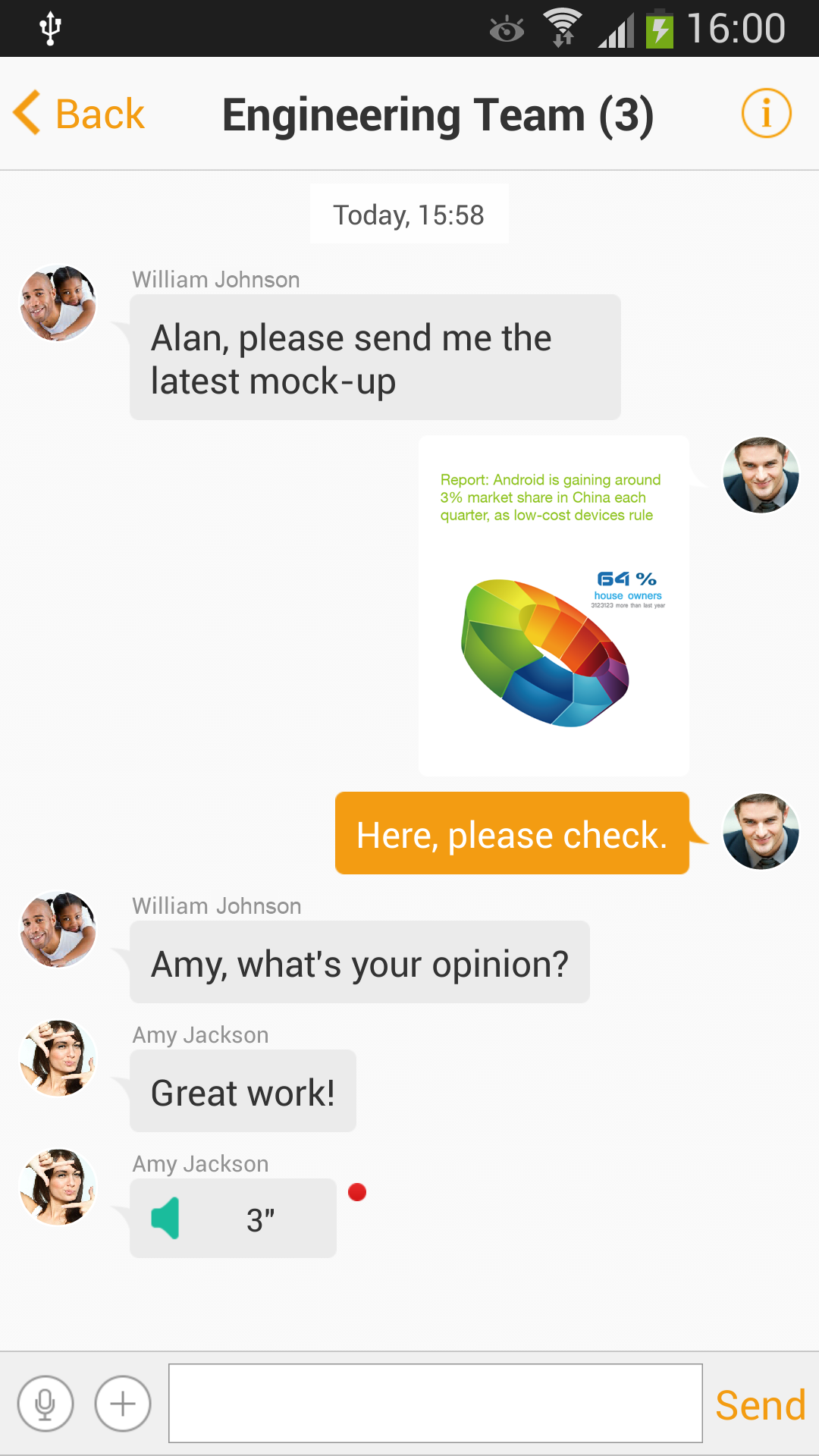This screenshot has height=1456, width=819.
Task: Open the plus attachment menu
Action: [x=123, y=1403]
